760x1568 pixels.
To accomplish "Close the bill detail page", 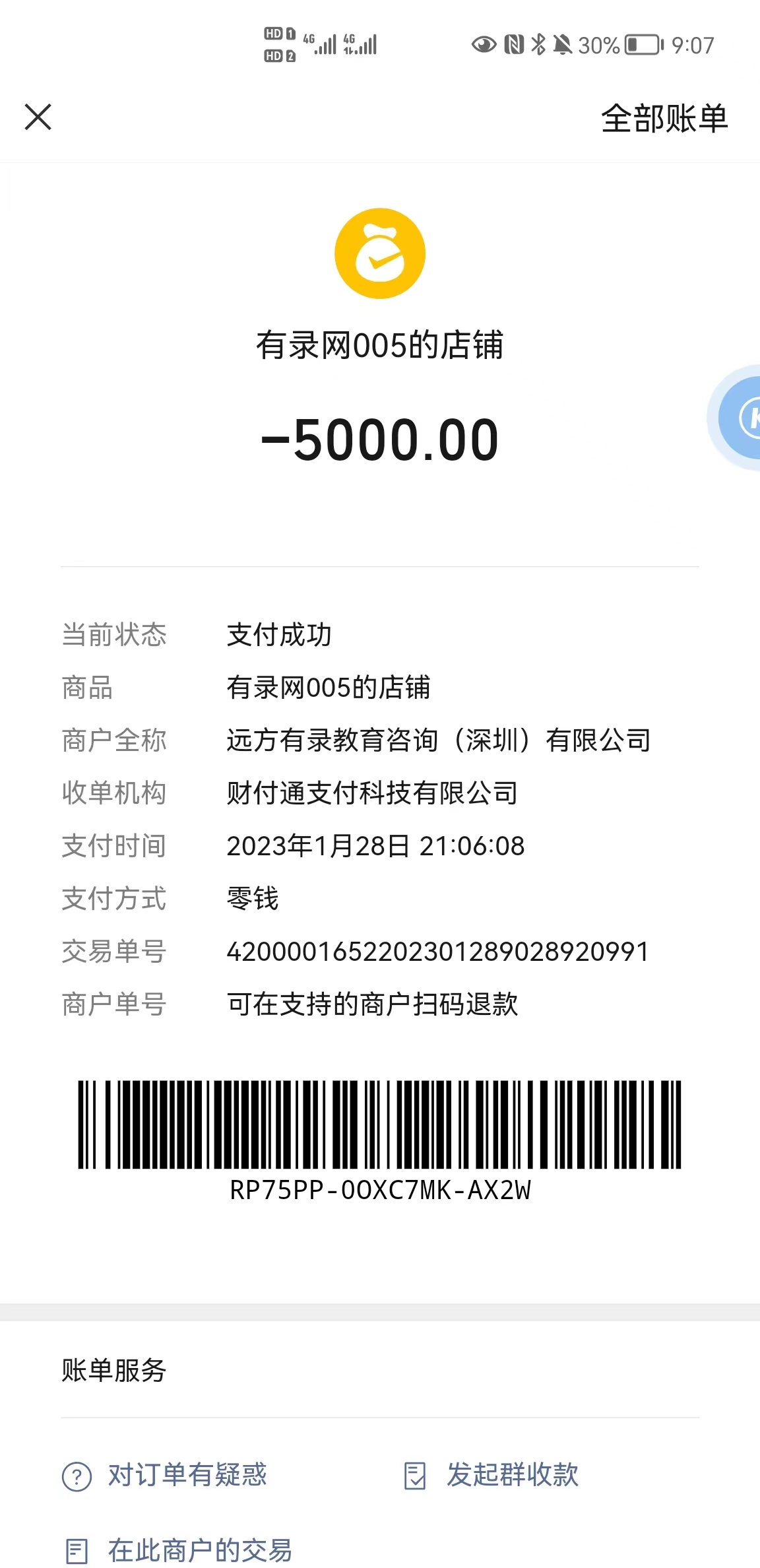I will tap(38, 117).
